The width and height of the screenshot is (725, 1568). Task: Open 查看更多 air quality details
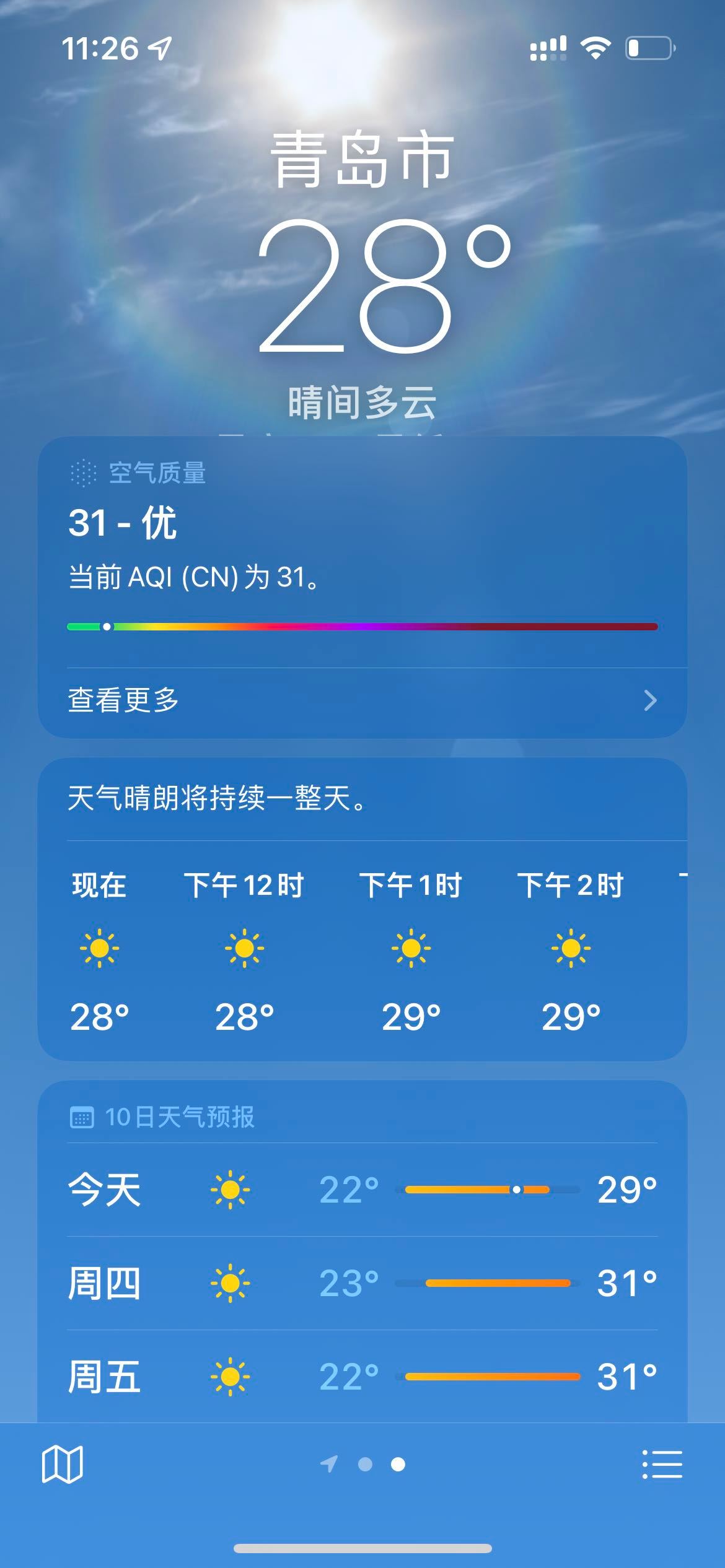[122, 700]
